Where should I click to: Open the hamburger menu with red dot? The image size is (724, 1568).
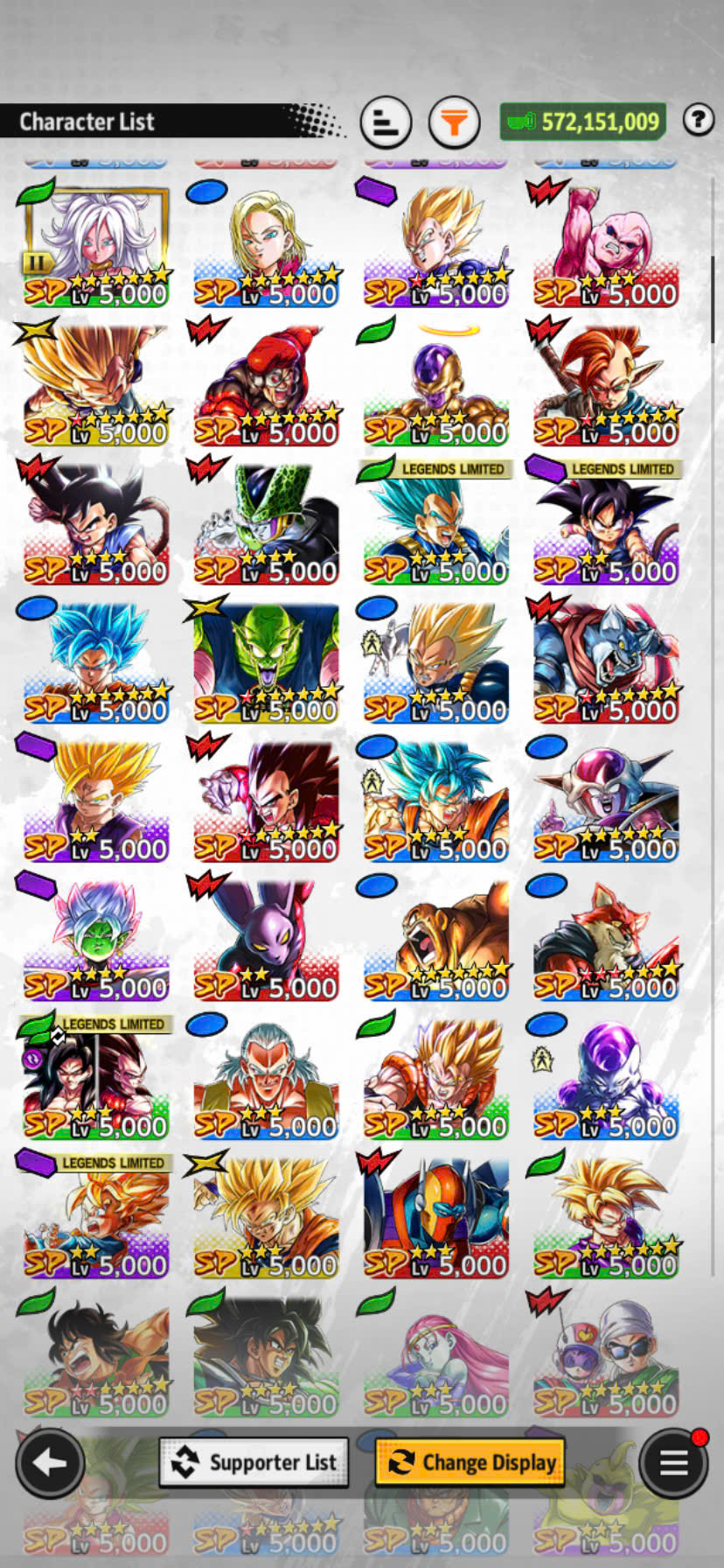[673, 1462]
